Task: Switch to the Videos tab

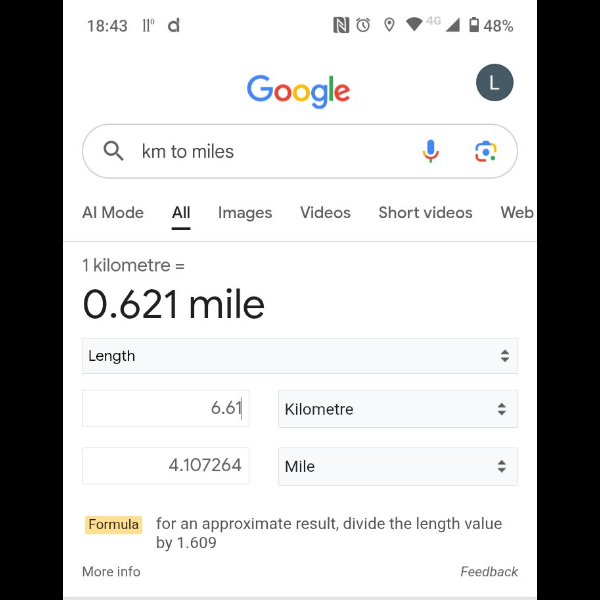Action: click(325, 212)
